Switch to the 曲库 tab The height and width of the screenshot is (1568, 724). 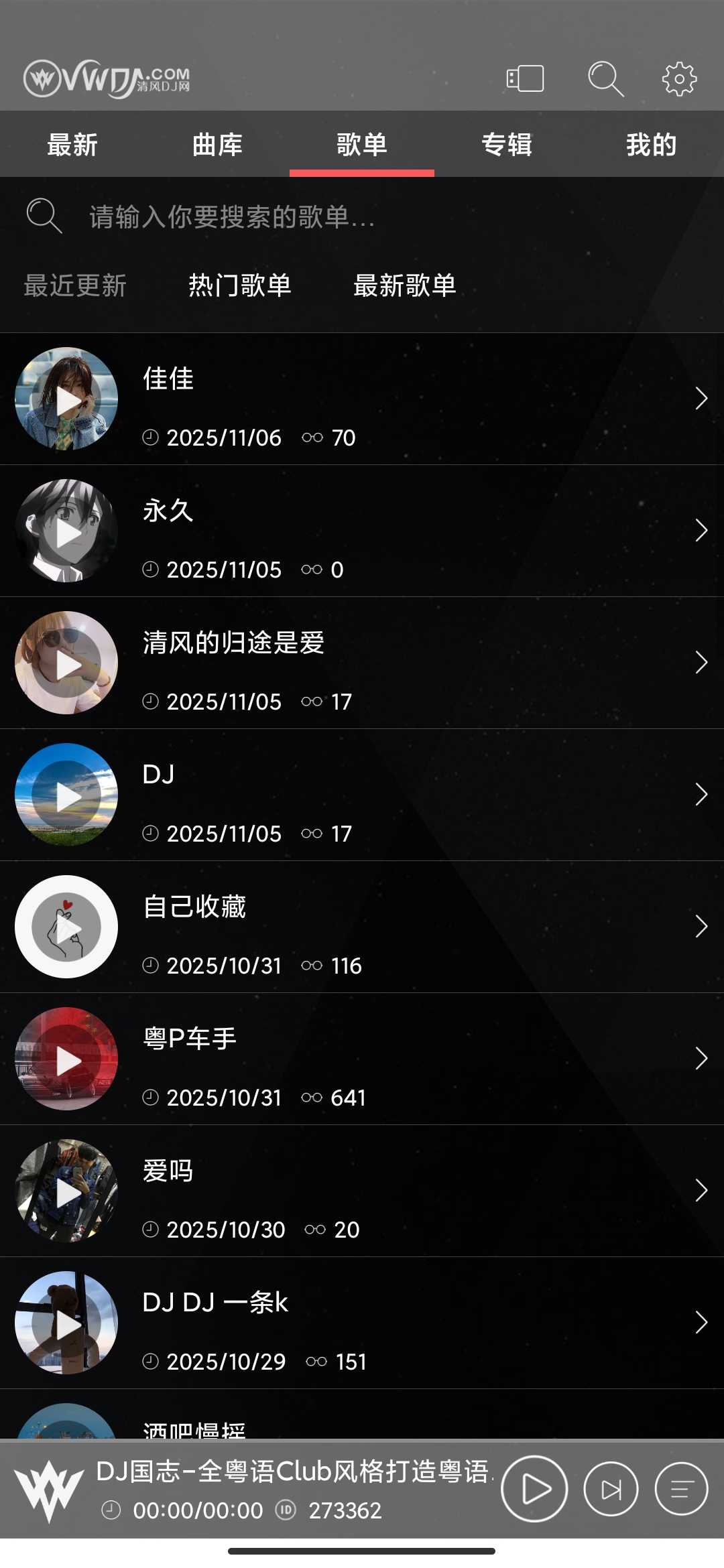coord(217,145)
